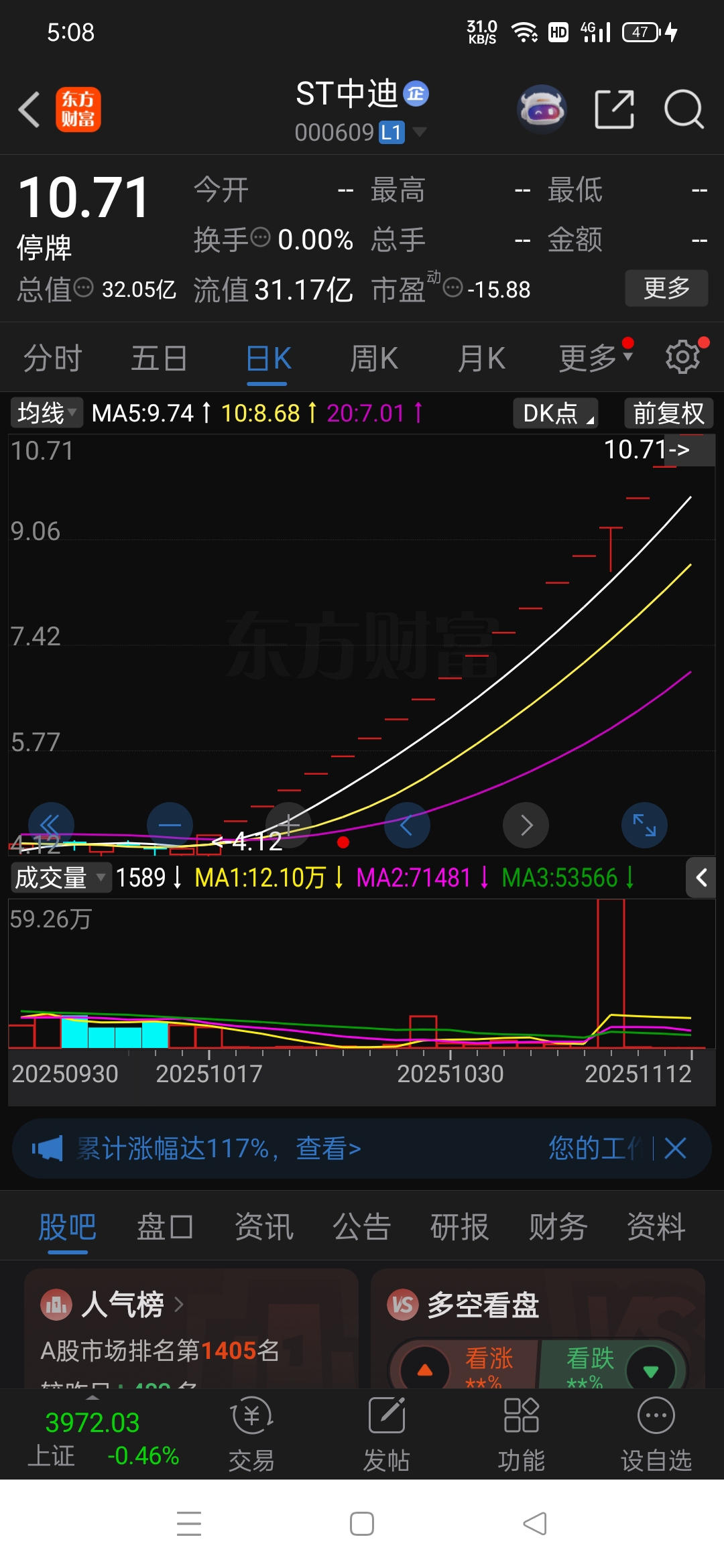Open the search magnifier icon
Image resolution: width=724 pixels, height=1568 pixels.
(x=683, y=109)
